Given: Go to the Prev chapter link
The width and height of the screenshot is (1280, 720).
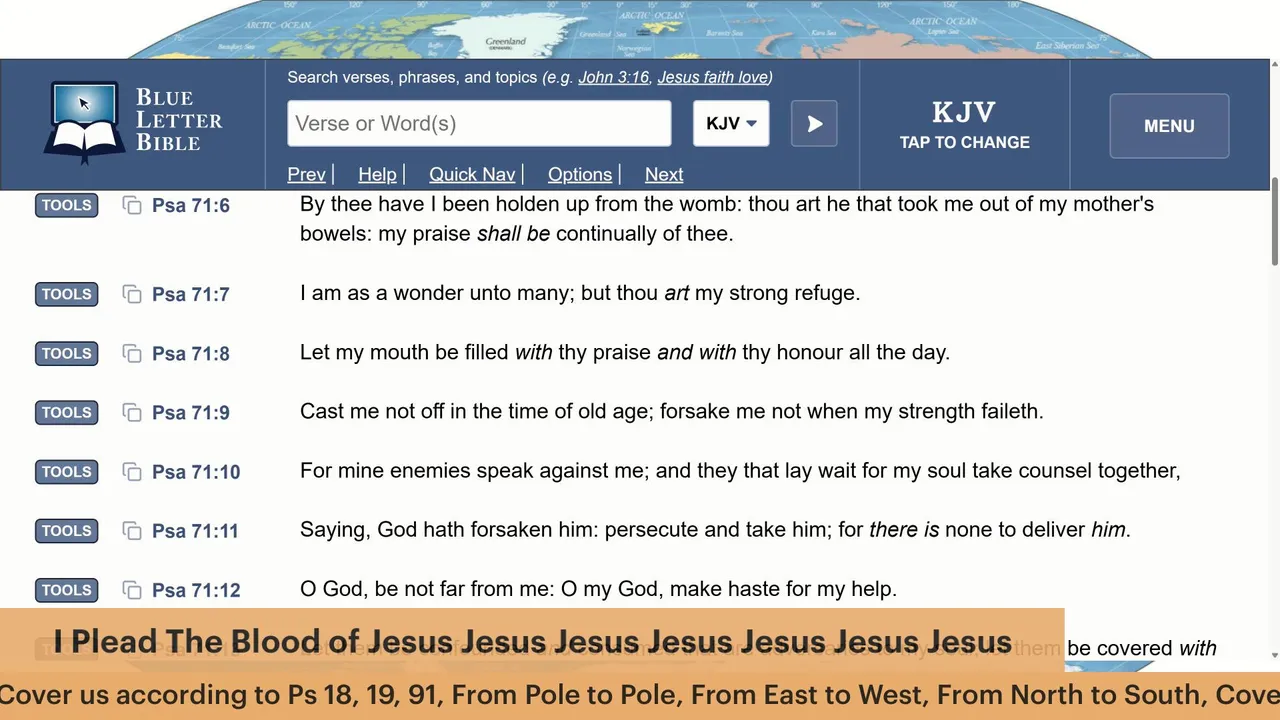Looking at the screenshot, I should [x=306, y=174].
